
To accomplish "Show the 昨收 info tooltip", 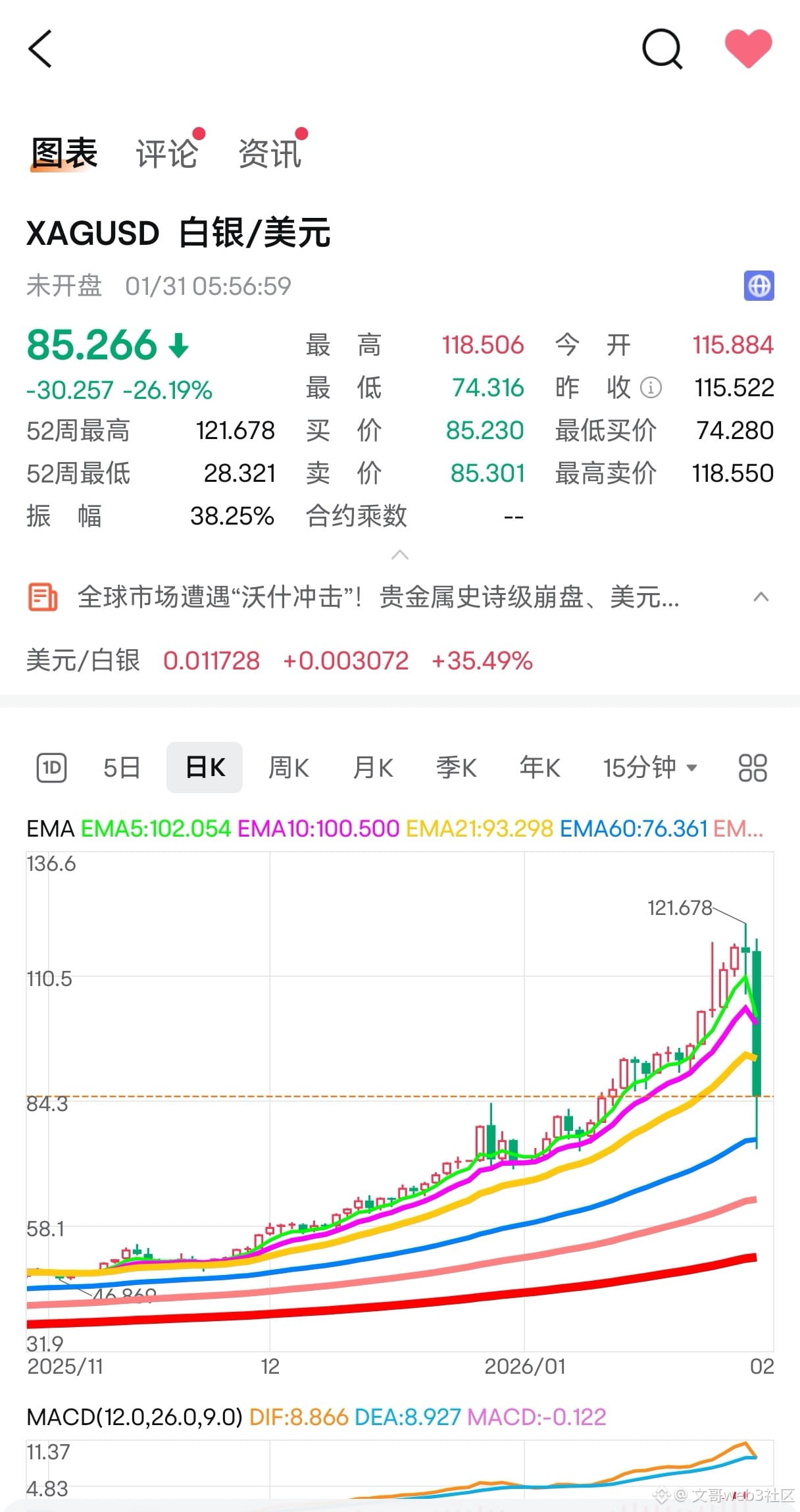I will pos(651,388).
